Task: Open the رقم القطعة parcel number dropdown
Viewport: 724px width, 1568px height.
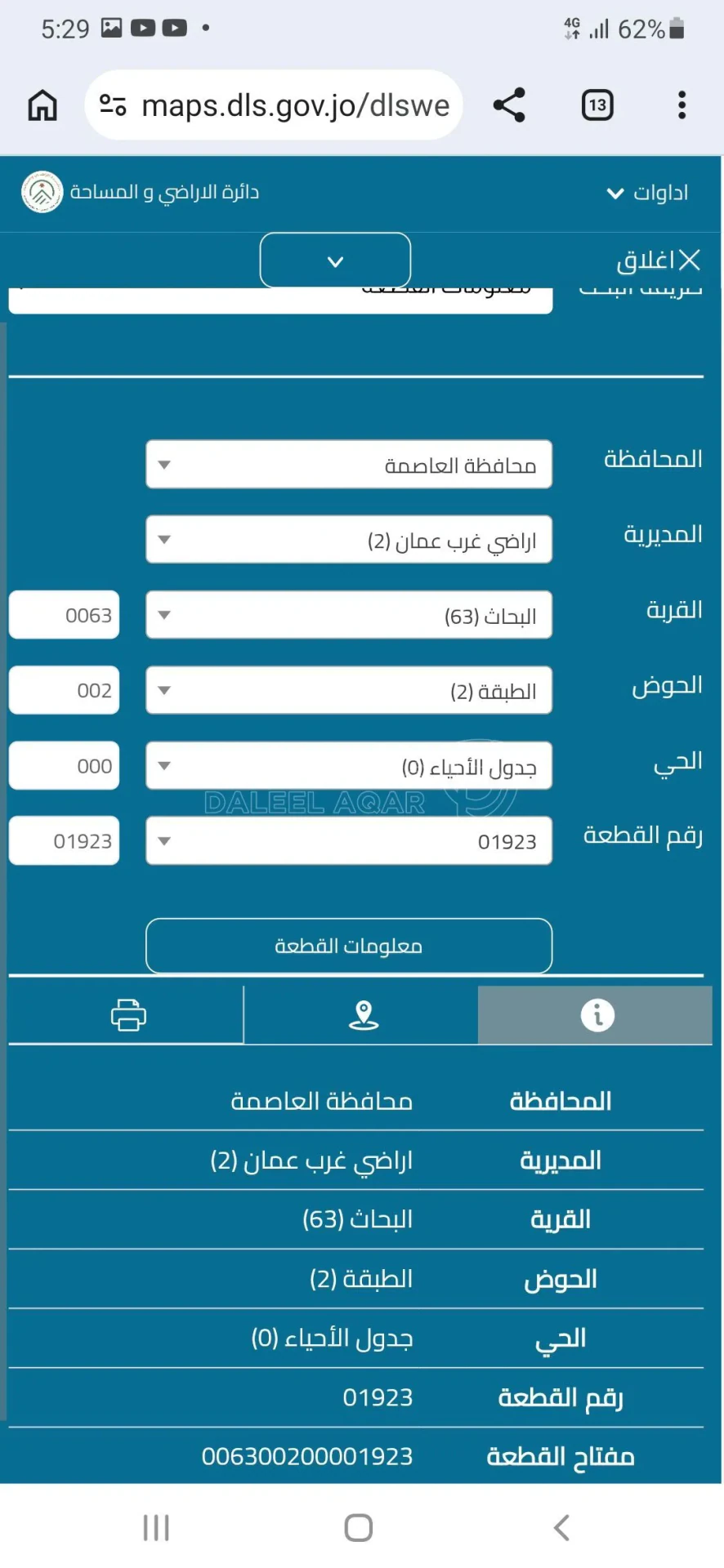Action: pyautogui.click(x=349, y=841)
